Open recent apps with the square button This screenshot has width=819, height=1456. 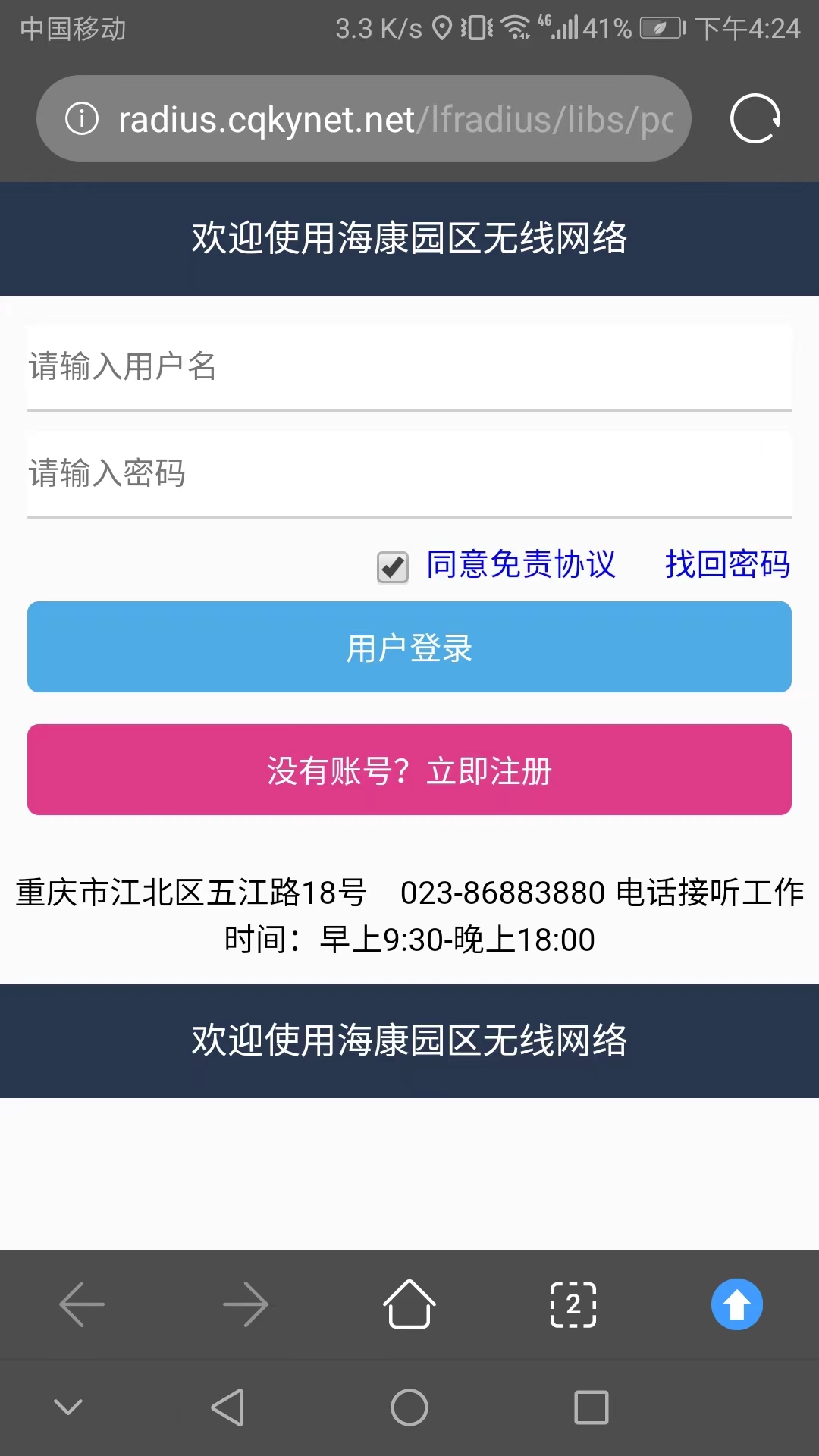click(x=591, y=1407)
